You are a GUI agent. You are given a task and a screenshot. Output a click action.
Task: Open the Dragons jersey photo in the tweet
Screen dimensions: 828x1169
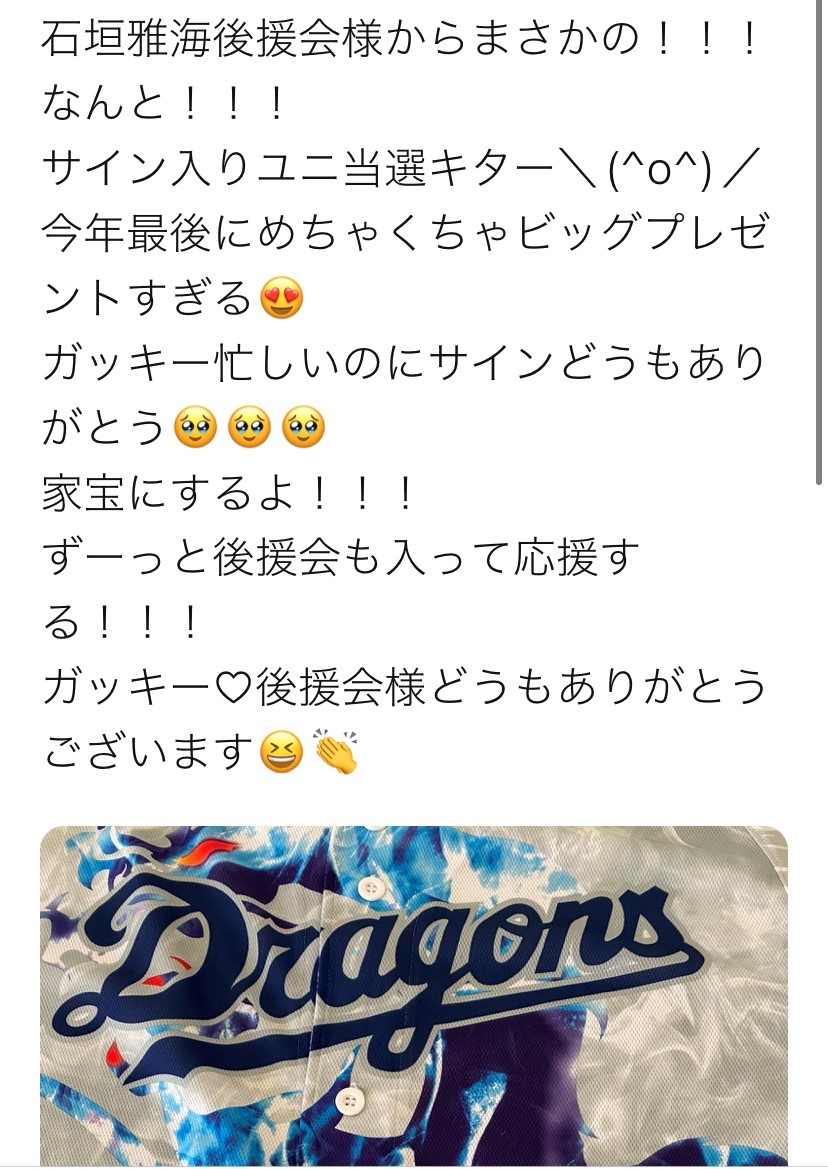(413, 995)
